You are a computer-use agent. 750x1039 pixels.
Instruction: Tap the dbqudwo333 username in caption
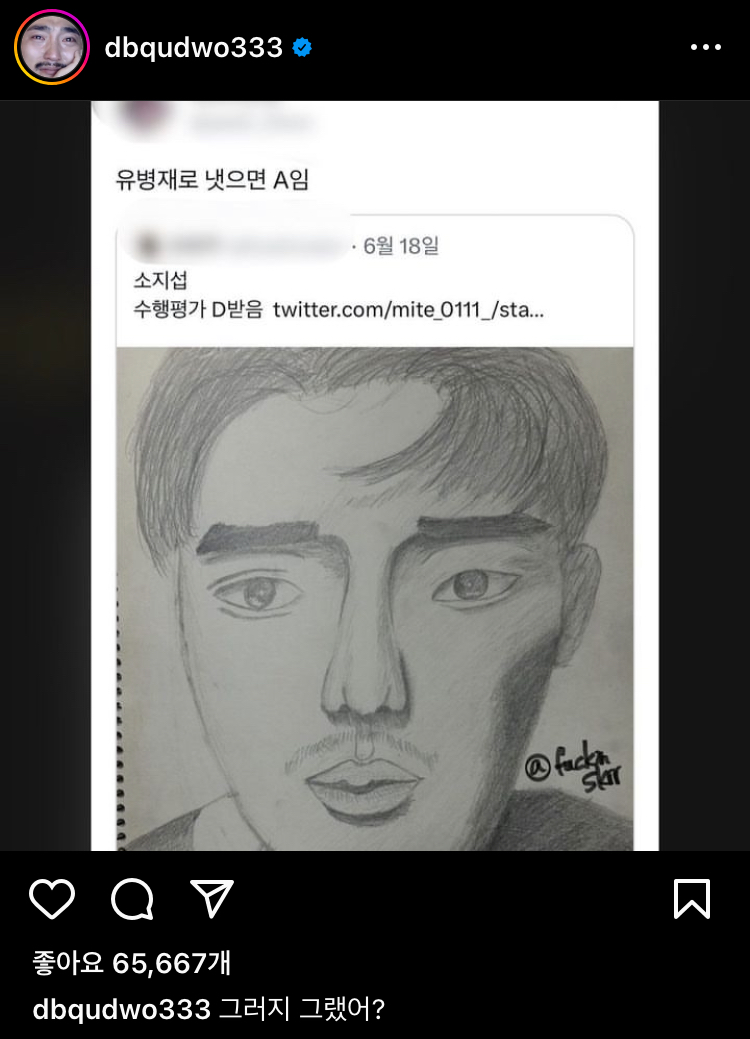click(121, 1009)
